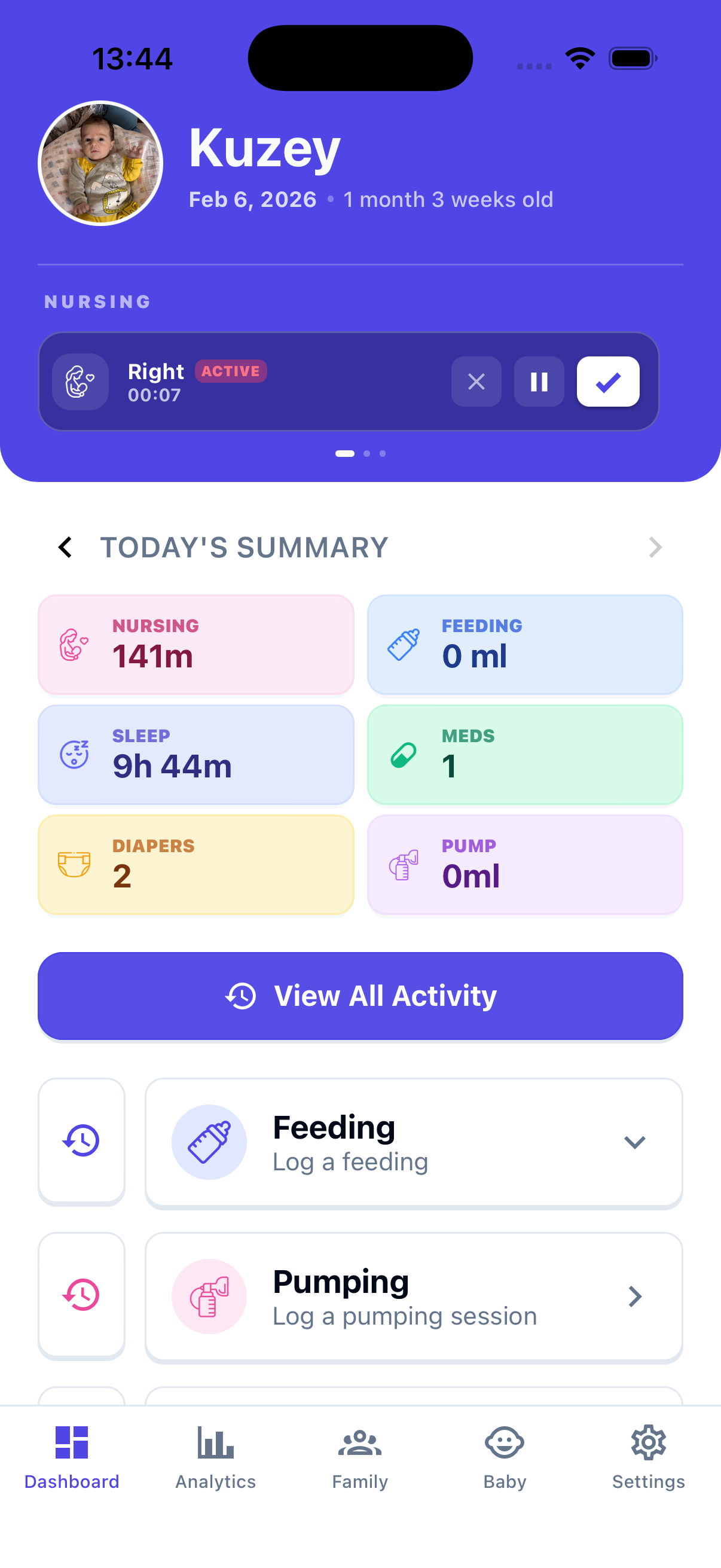Open the Nursing summary card
The height and width of the screenshot is (1568, 721).
click(195, 644)
